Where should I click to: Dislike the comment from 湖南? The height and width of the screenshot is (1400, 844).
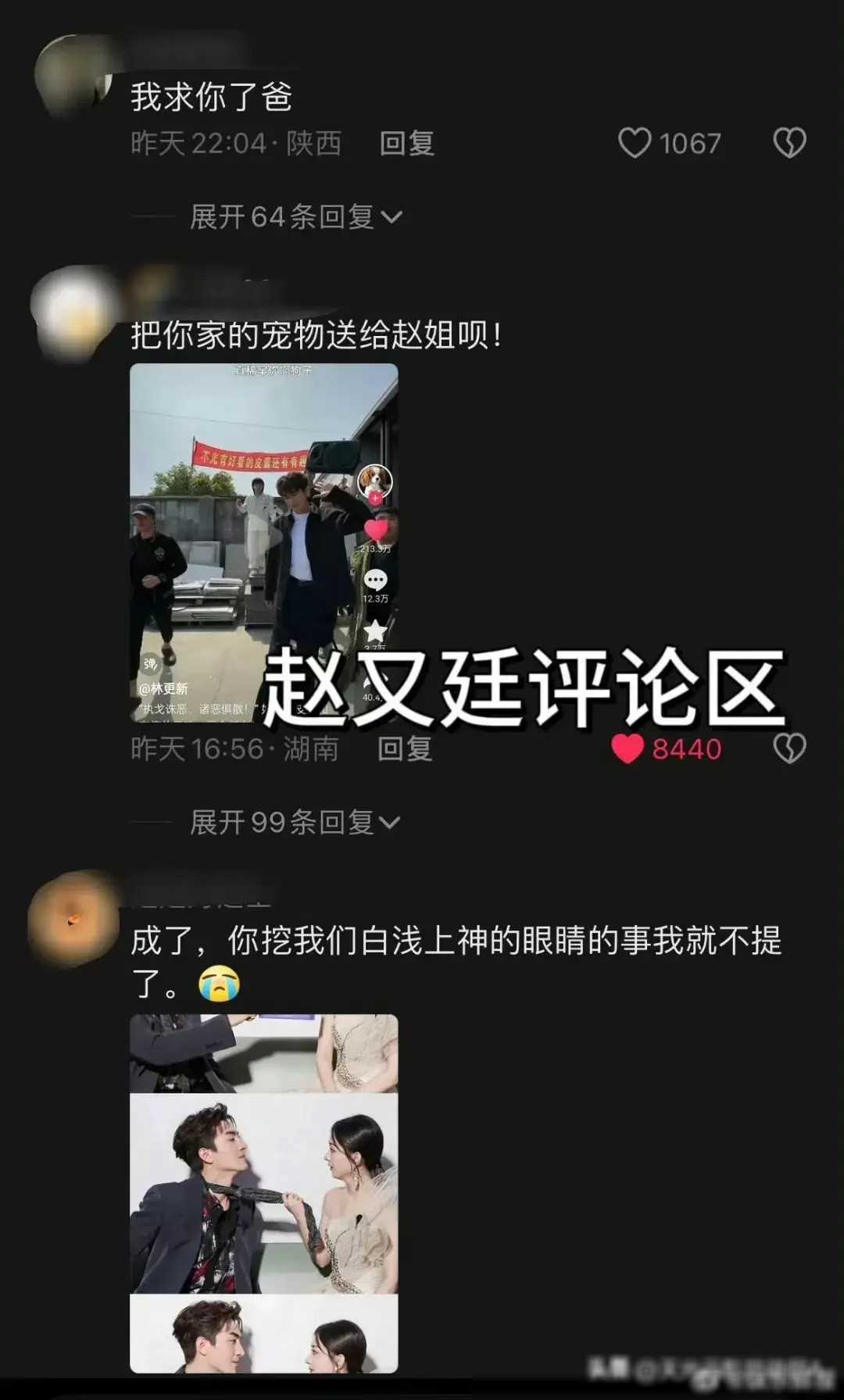(789, 748)
